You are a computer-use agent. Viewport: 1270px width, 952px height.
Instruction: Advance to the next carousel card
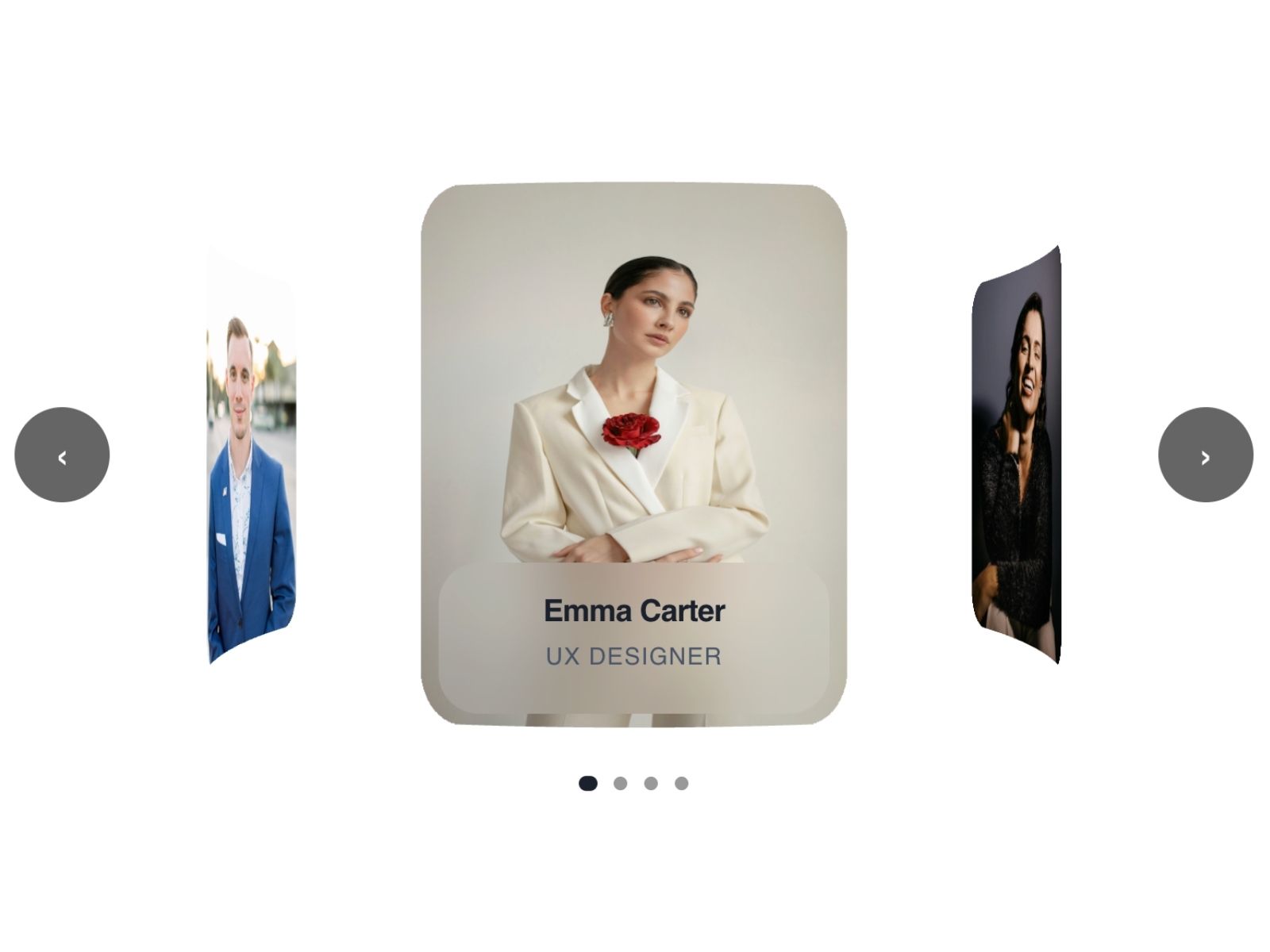[1205, 455]
